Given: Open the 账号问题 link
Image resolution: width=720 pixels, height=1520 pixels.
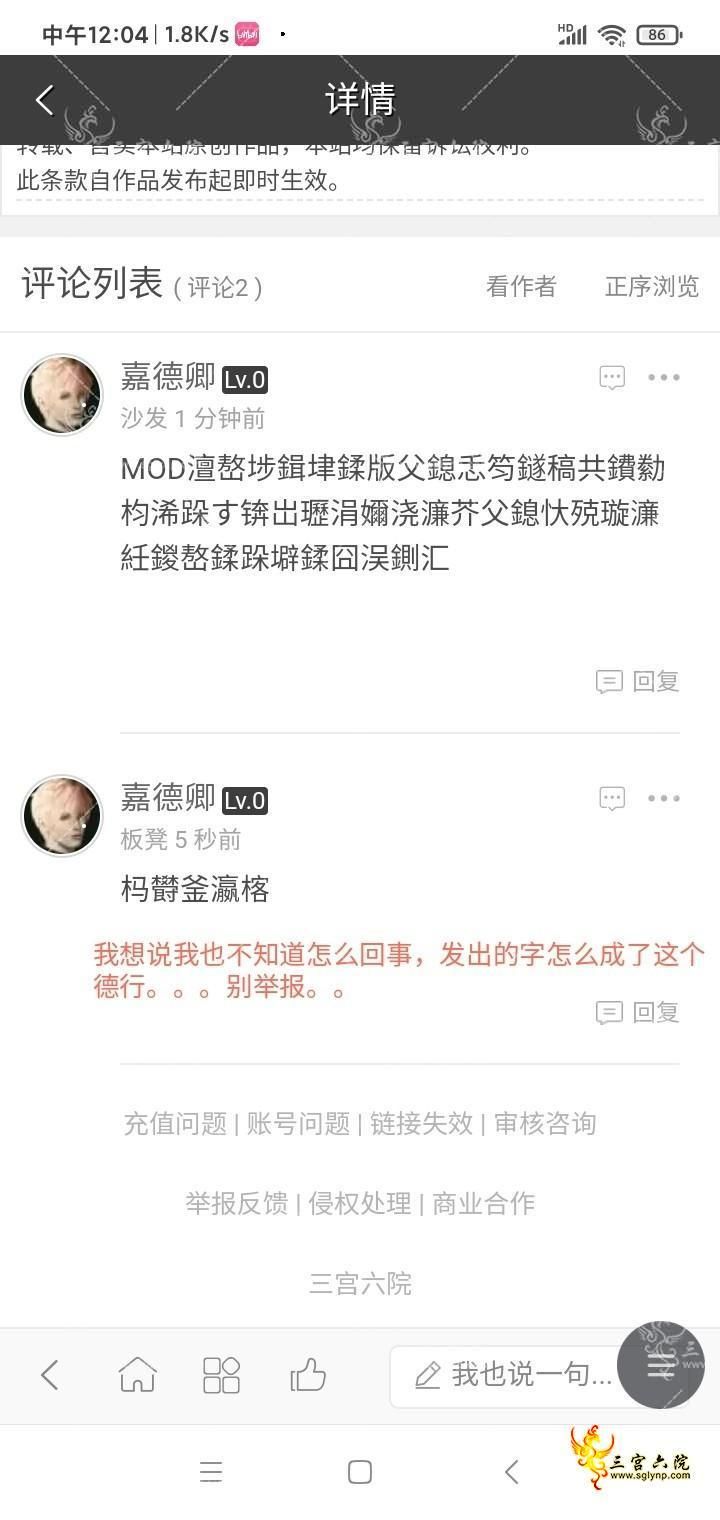Looking at the screenshot, I should click(x=298, y=1124).
